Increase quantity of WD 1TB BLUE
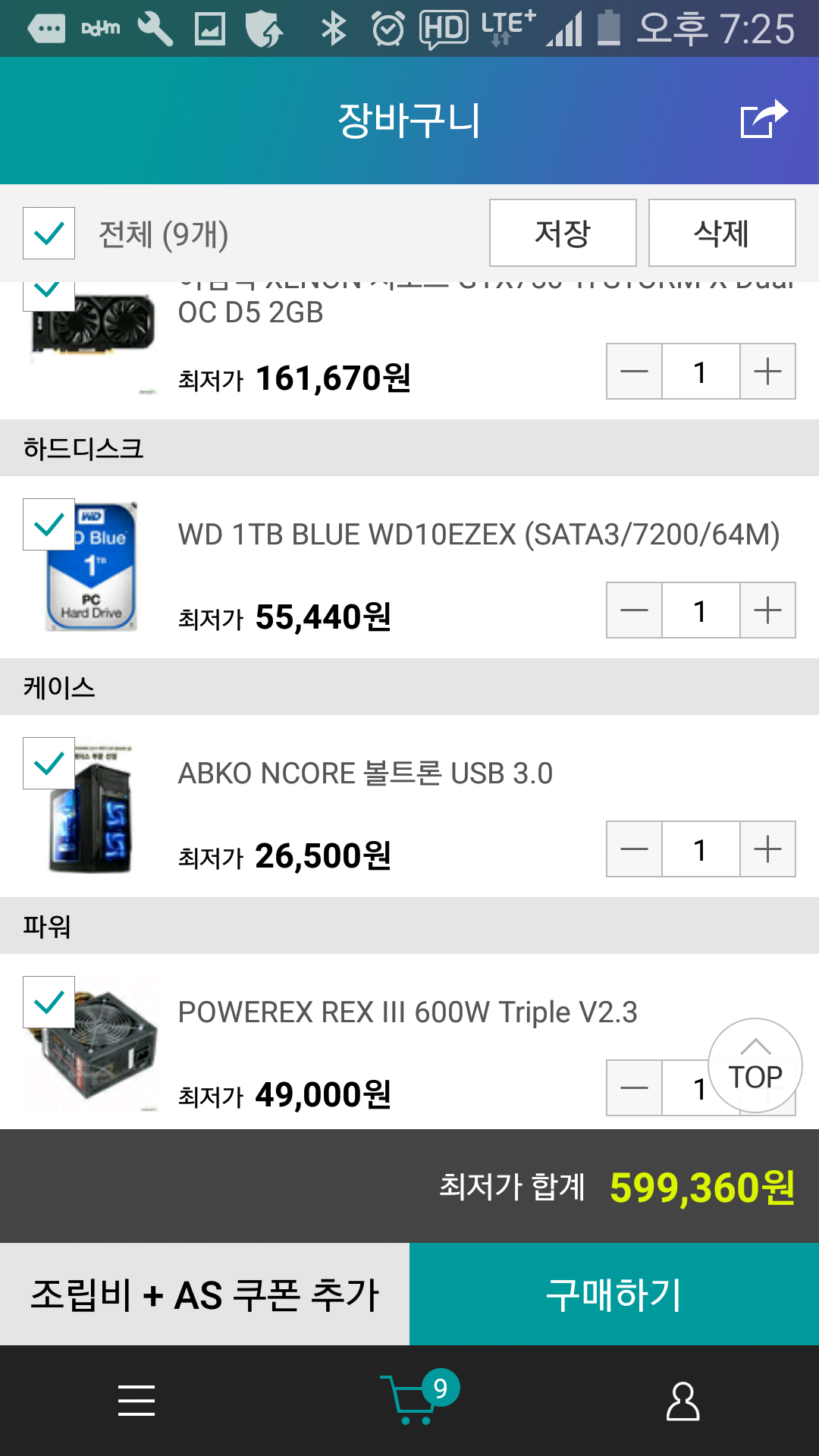The height and width of the screenshot is (1456, 819). (x=767, y=610)
